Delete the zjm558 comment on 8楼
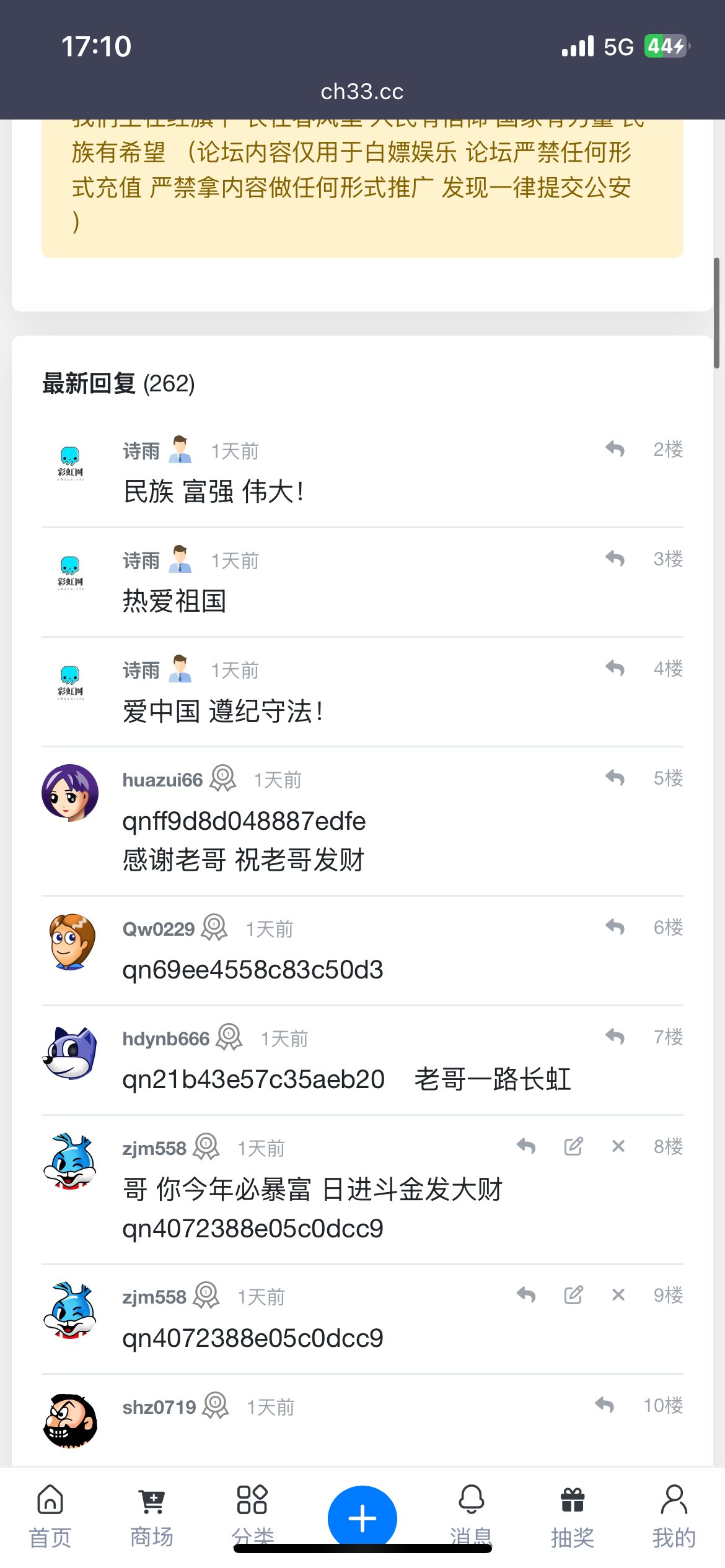Screen dimensions: 725x1568 pyautogui.click(x=618, y=1146)
